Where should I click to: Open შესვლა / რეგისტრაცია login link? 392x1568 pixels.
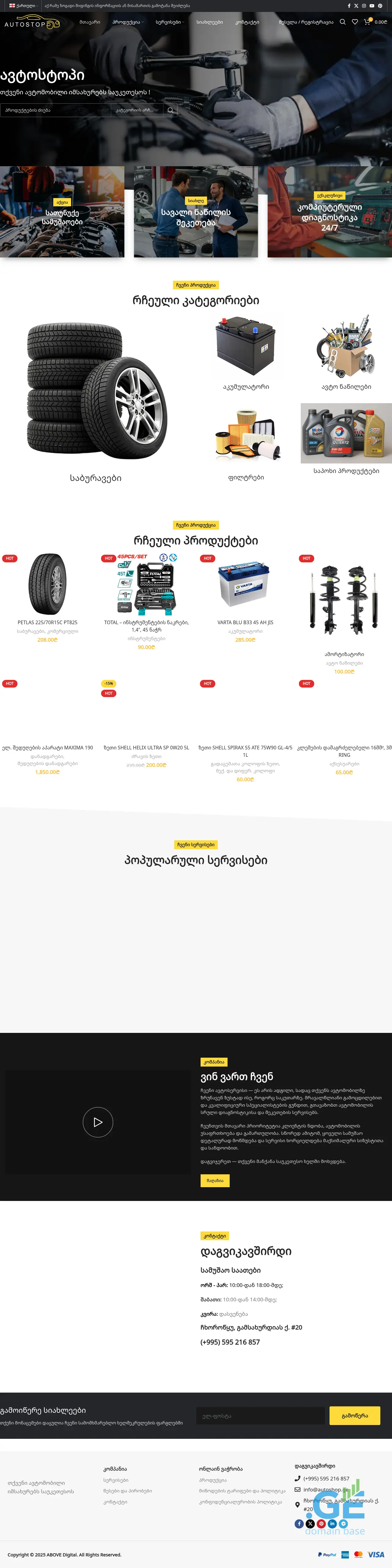pos(306,22)
